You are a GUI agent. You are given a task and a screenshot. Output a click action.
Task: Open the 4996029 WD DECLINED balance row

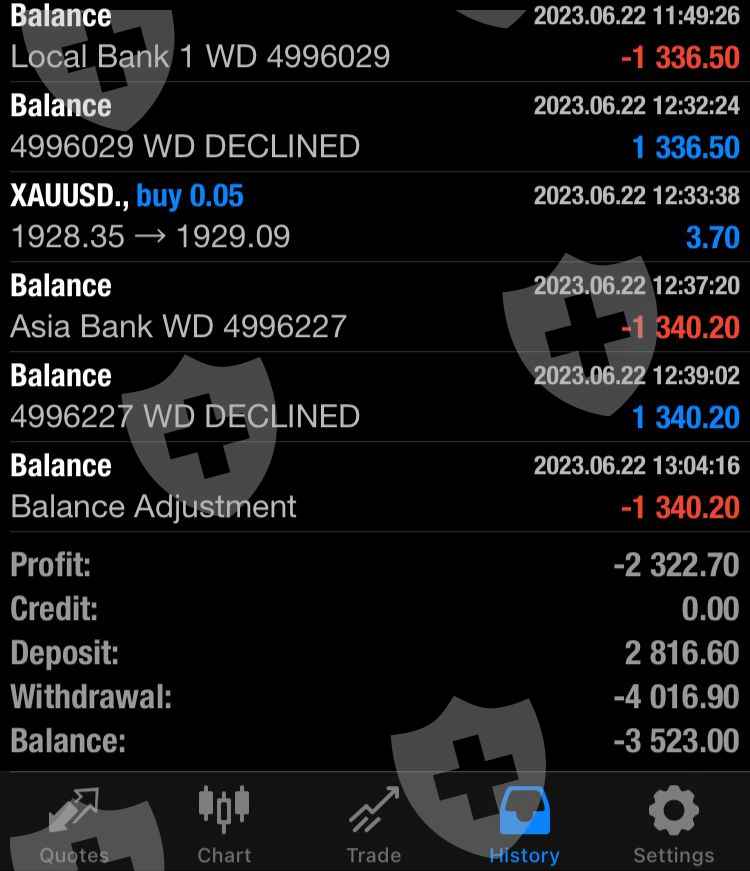click(x=375, y=127)
